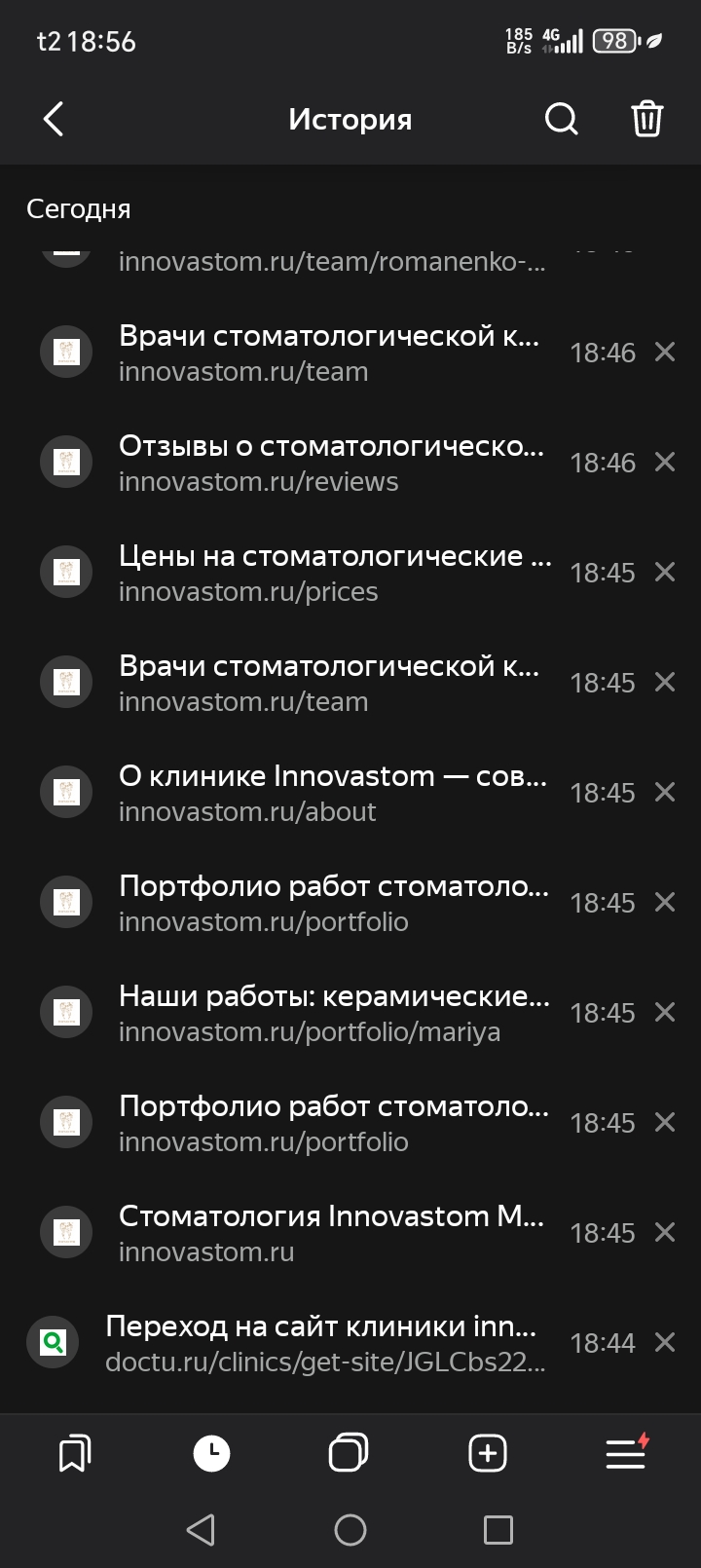701x1568 pixels.
Task: Search through browsing history
Action: (561, 120)
